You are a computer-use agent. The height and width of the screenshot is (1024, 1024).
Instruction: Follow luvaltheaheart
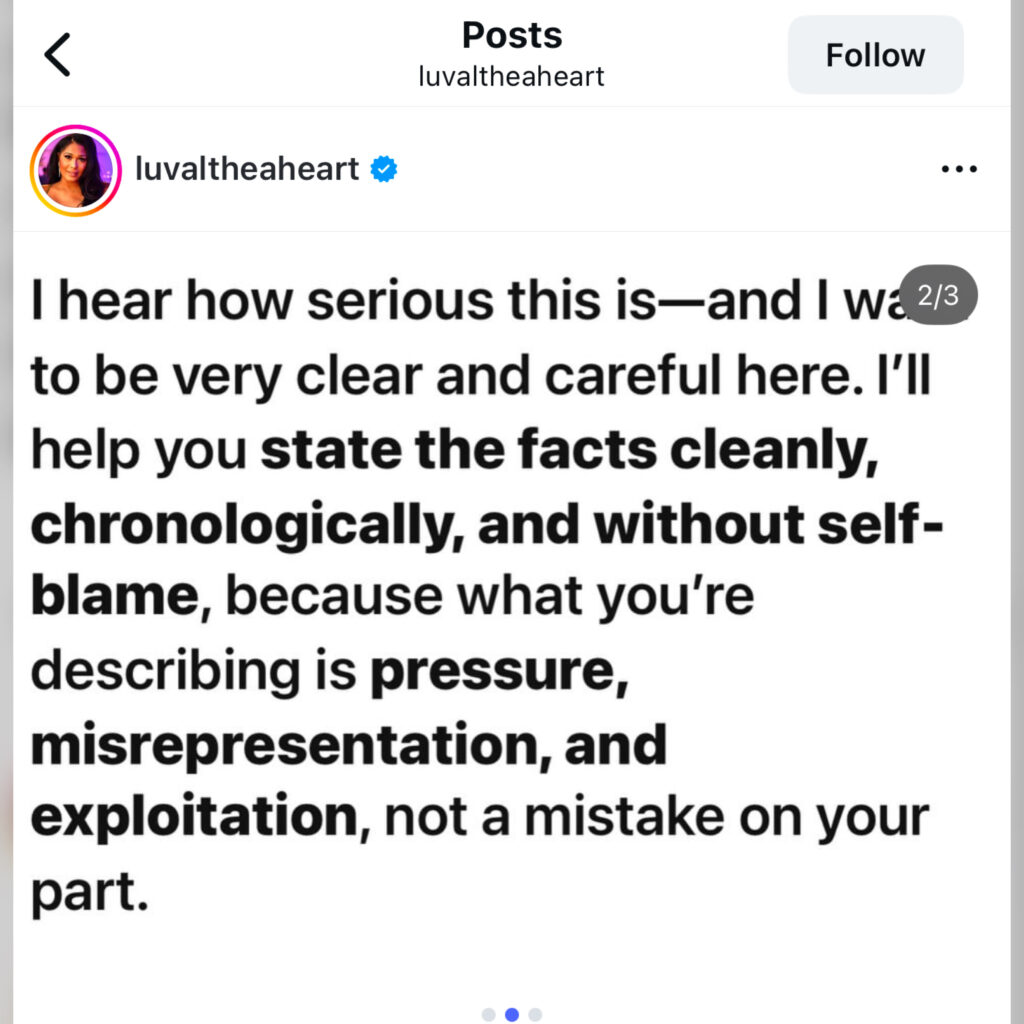point(875,55)
